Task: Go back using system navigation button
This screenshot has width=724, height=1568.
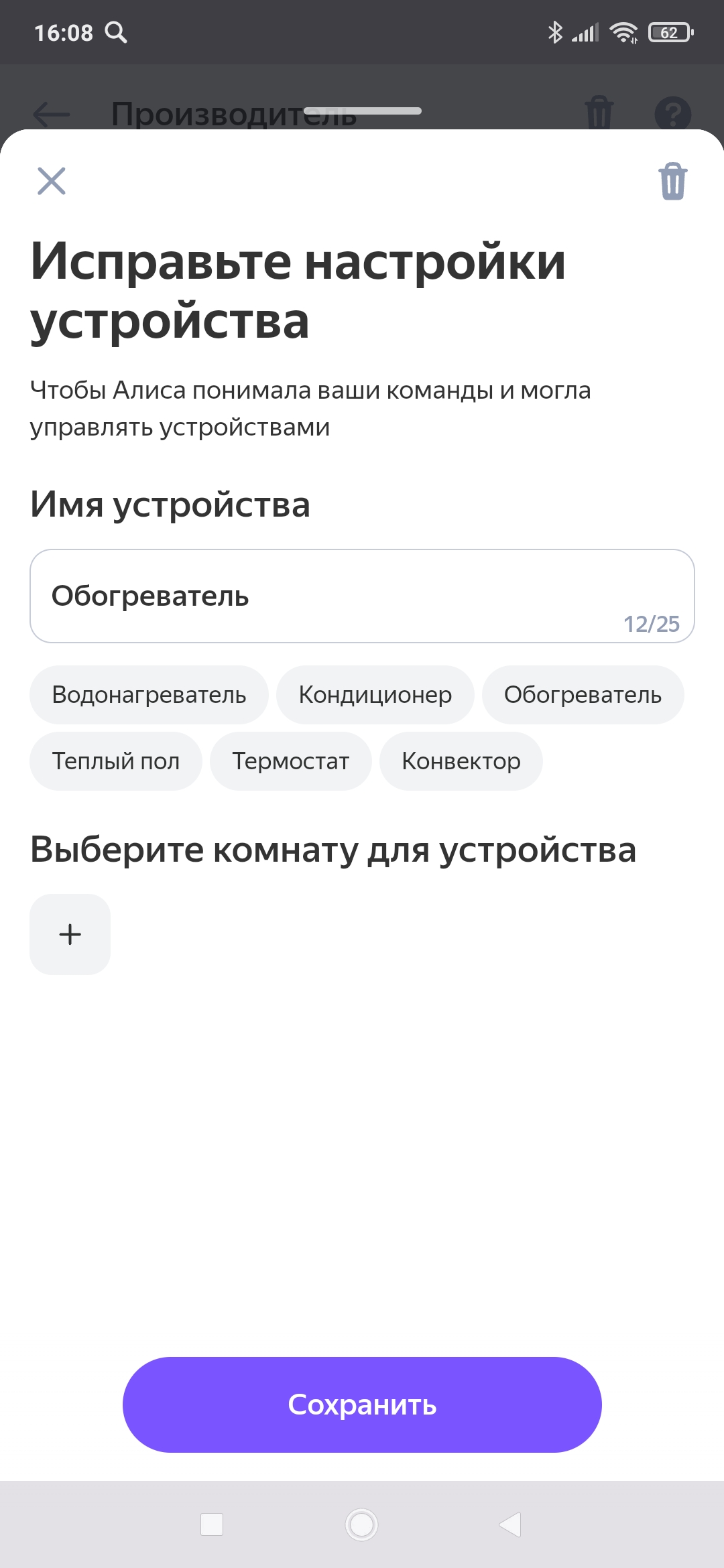Action: (510, 1524)
